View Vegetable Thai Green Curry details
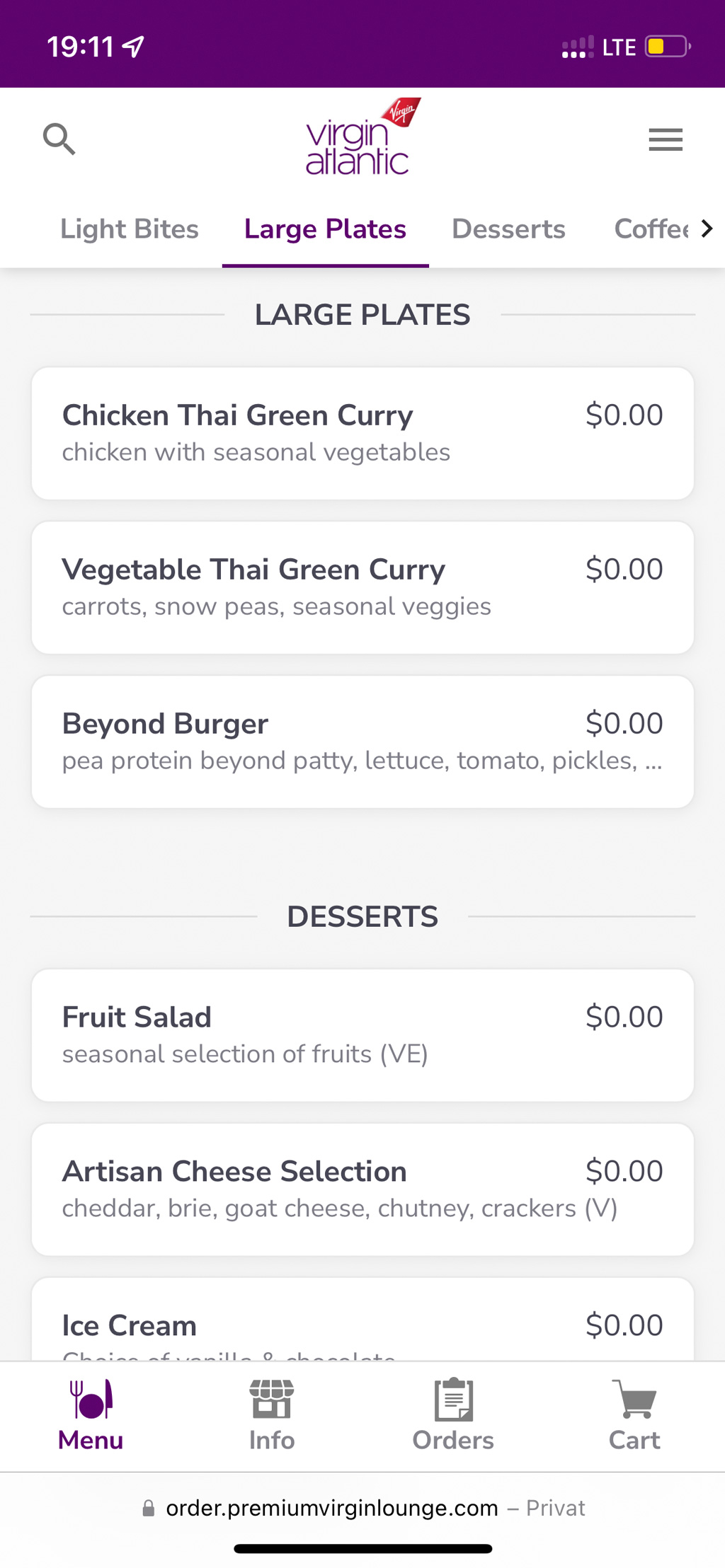Image resolution: width=725 pixels, height=1568 pixels. (362, 587)
